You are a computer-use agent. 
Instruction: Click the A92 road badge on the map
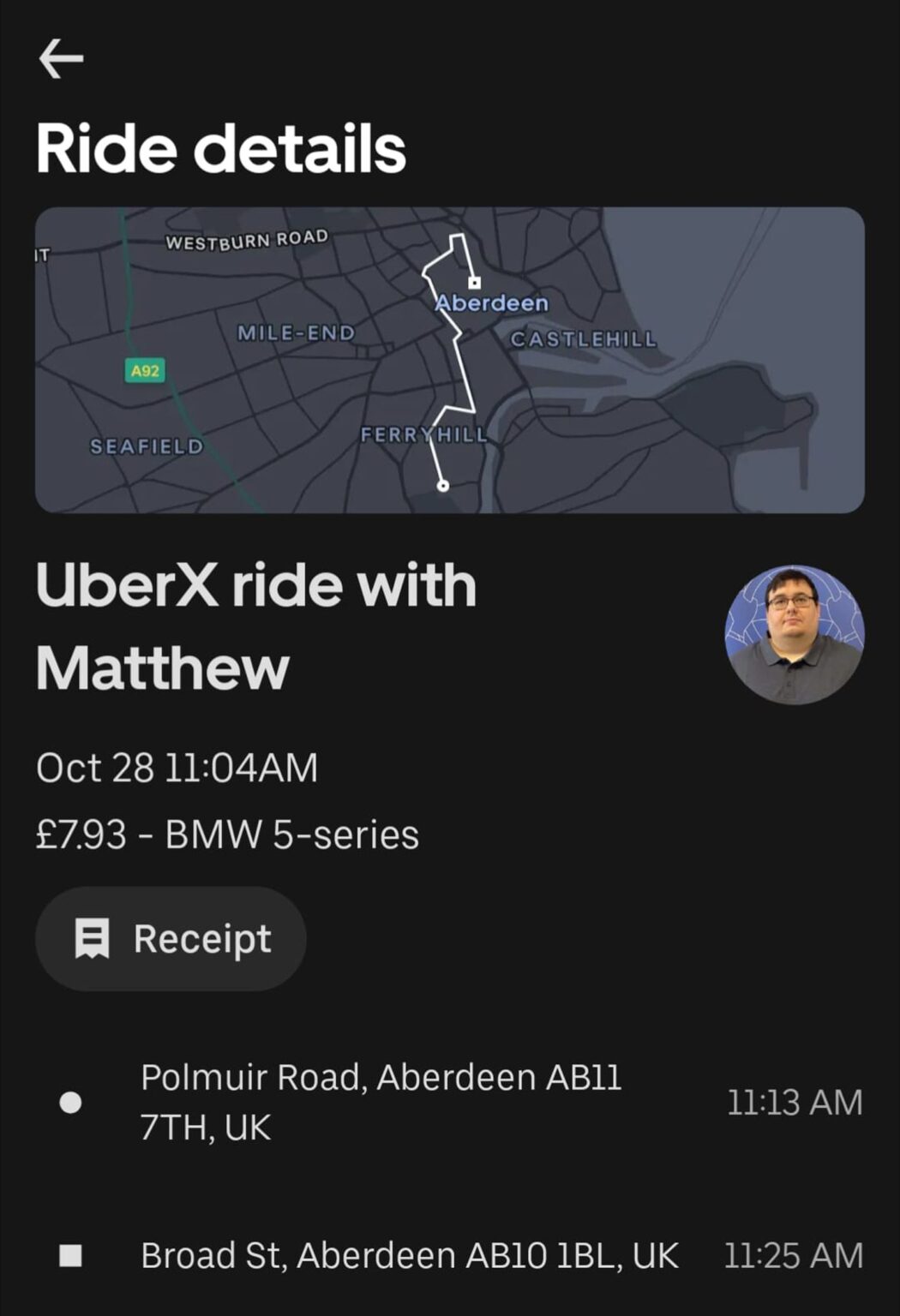click(144, 372)
